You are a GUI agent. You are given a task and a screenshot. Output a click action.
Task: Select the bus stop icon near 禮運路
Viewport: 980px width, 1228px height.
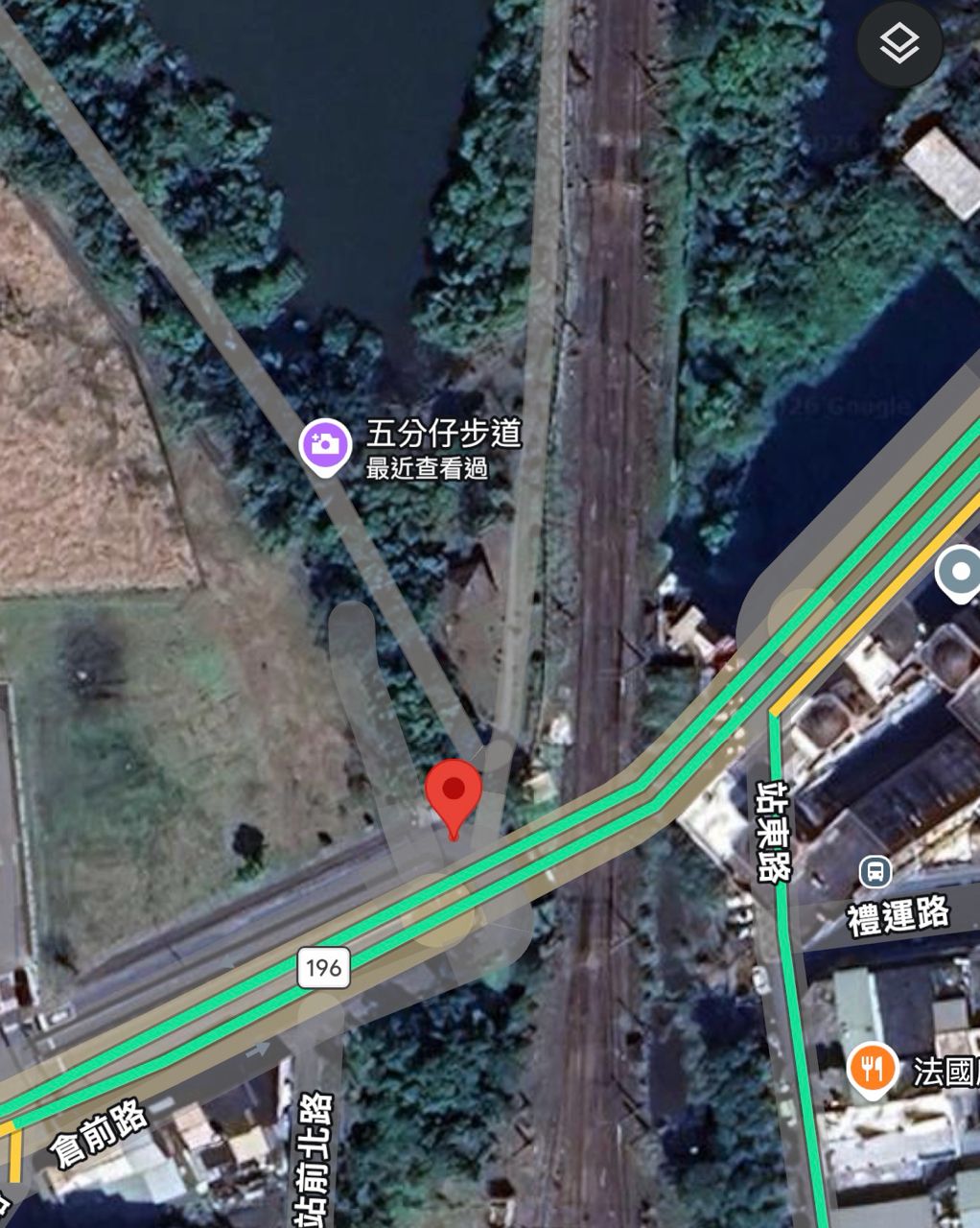875,872
